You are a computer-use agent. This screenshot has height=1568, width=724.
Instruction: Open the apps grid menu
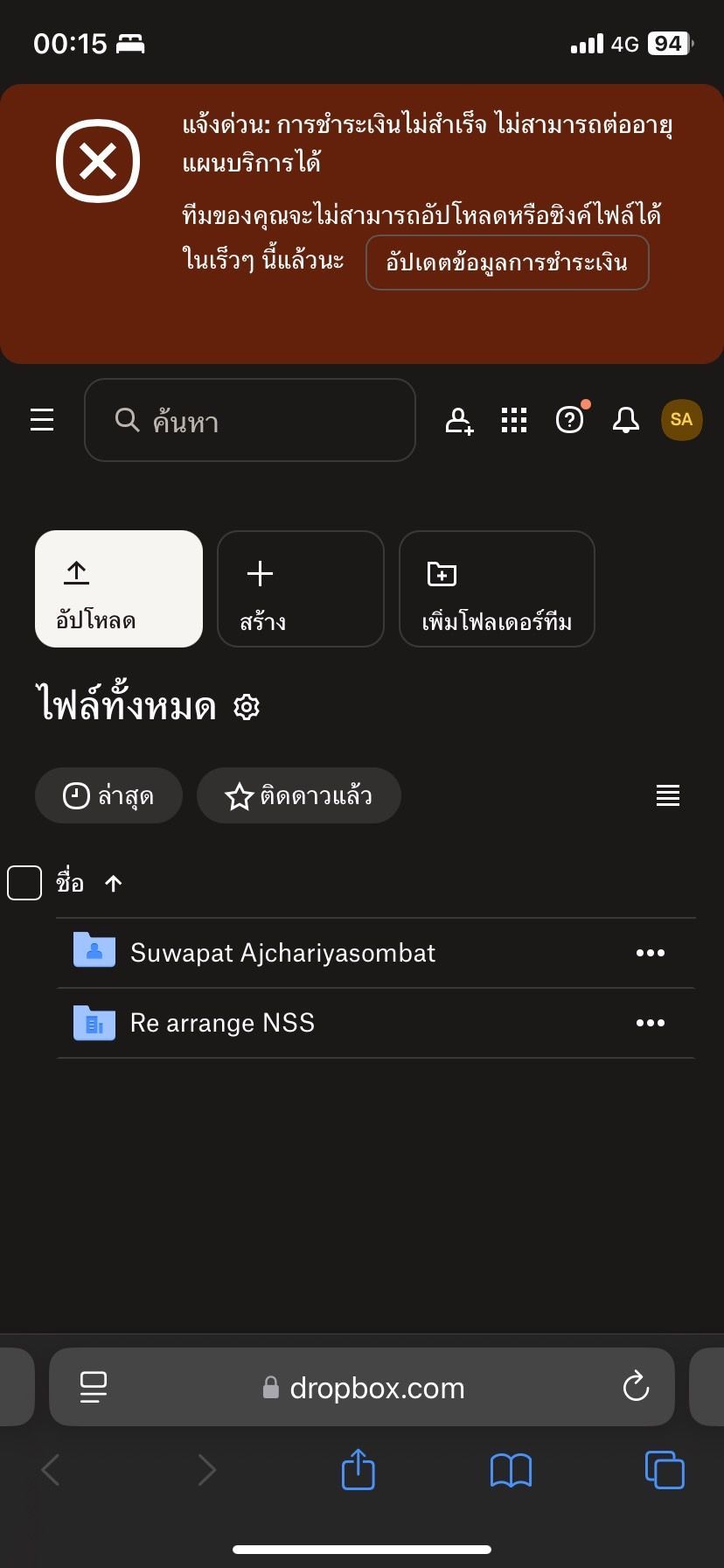514,421
